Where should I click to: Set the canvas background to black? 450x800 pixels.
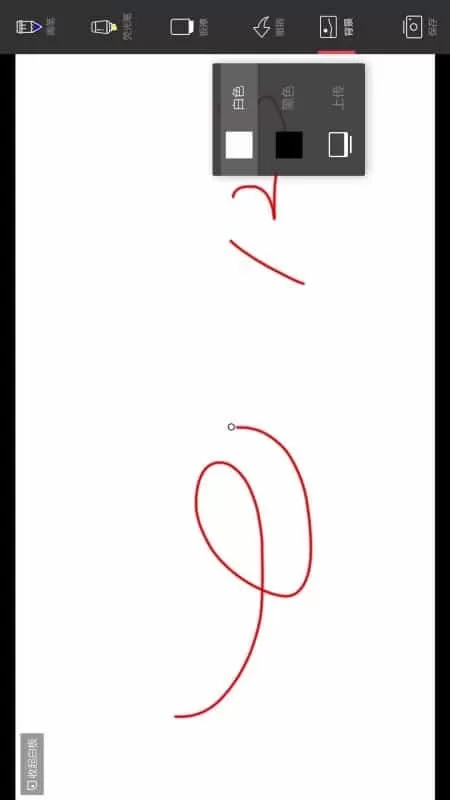coord(289,122)
